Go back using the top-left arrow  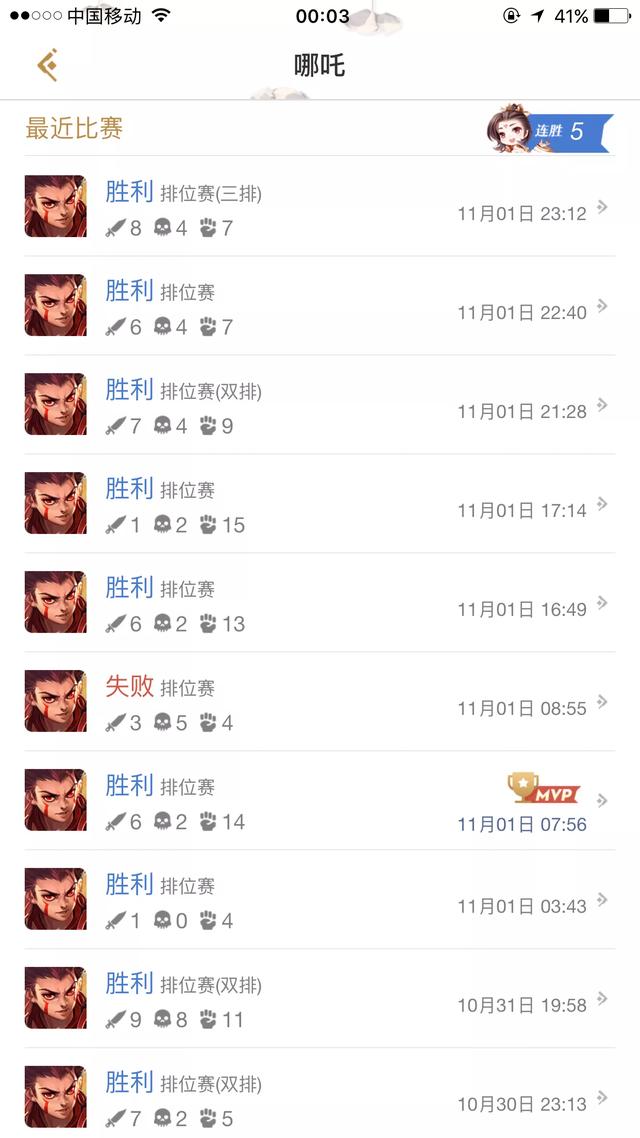[x=47, y=66]
